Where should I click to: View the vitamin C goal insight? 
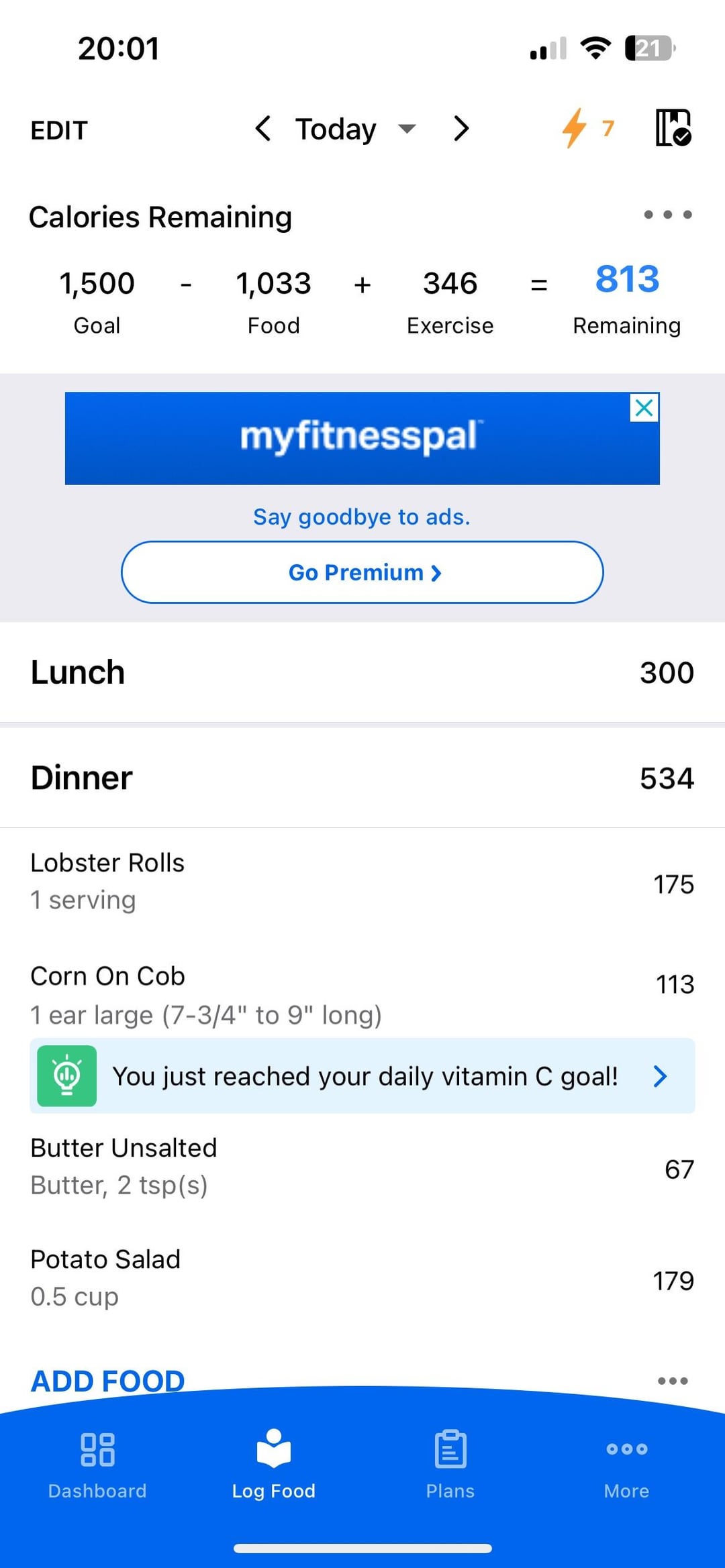point(362,1076)
